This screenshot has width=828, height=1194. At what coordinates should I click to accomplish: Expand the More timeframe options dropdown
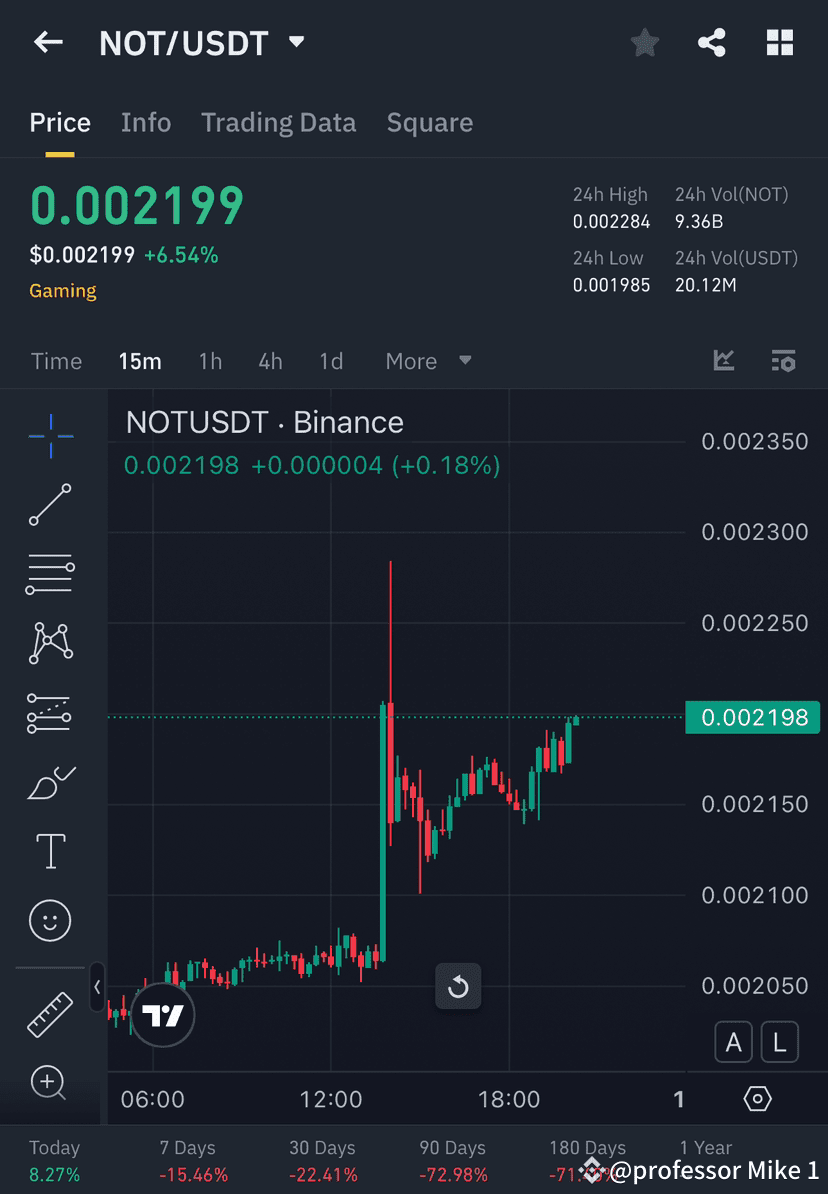coord(428,361)
